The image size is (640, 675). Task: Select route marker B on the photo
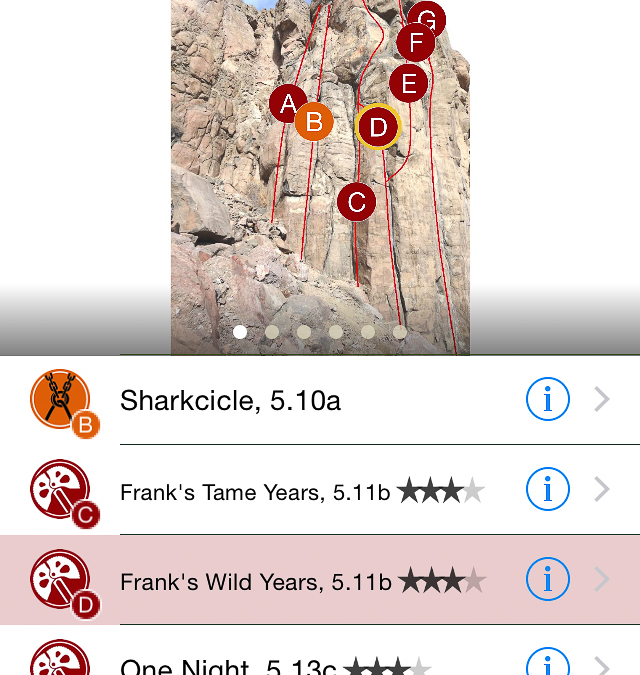pos(314,122)
